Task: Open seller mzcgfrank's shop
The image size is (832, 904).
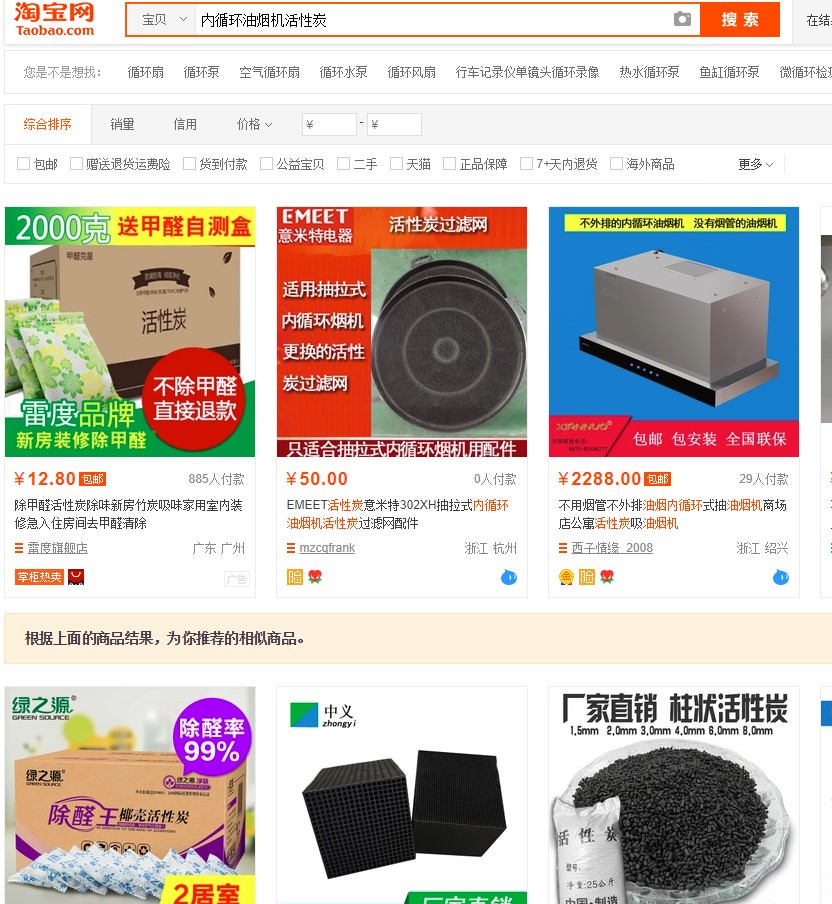Action: click(x=327, y=548)
